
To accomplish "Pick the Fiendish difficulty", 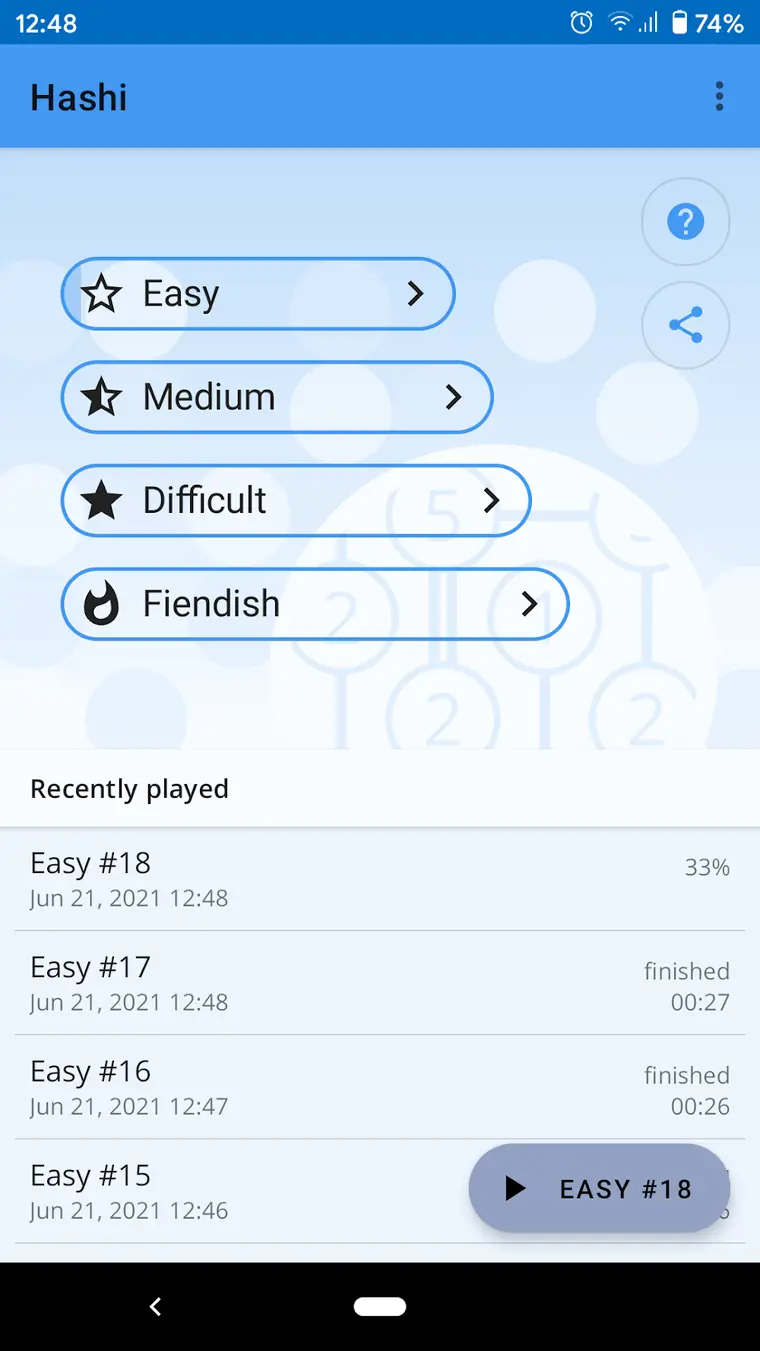I will (315, 604).
